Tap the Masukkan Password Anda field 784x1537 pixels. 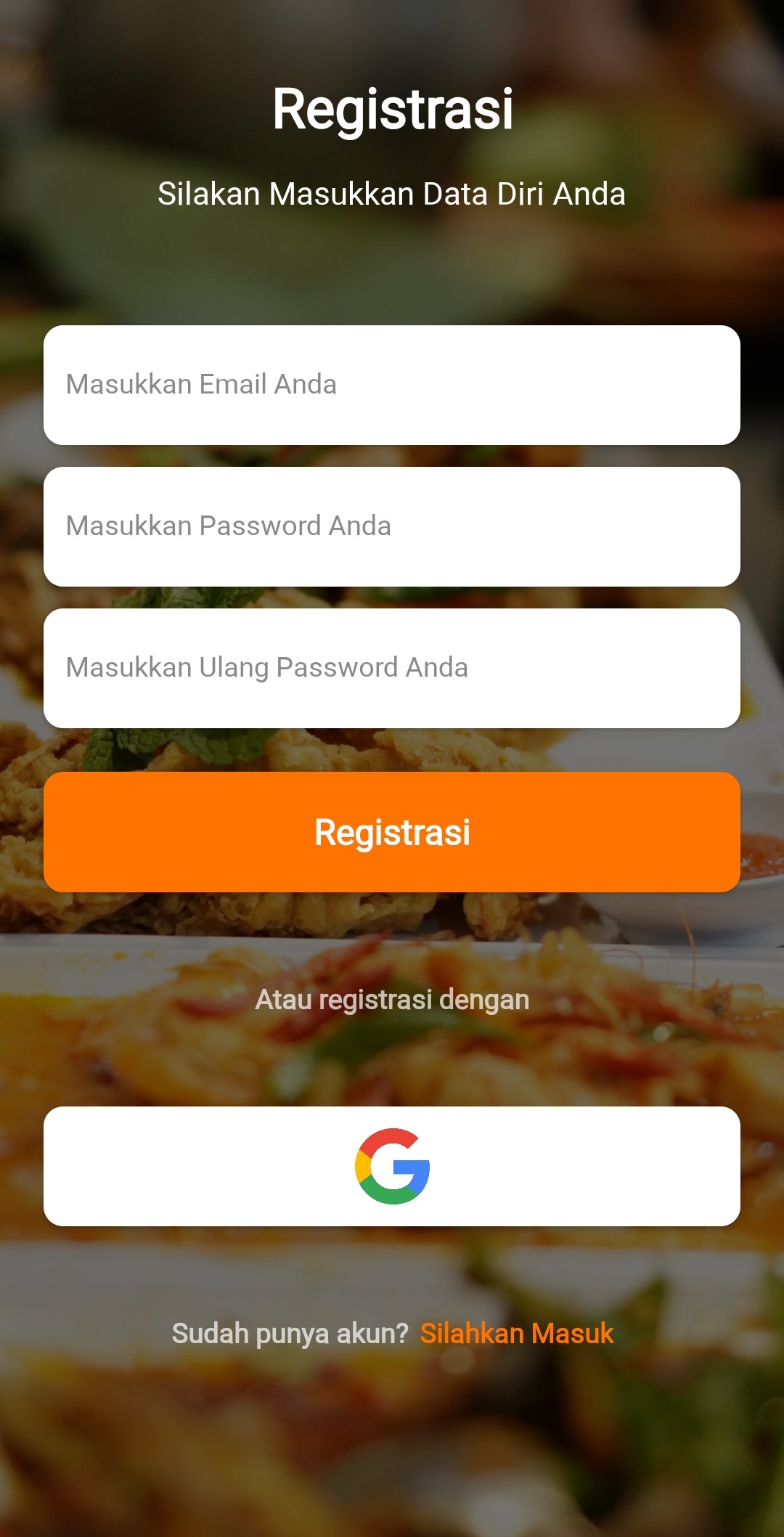[x=392, y=526]
